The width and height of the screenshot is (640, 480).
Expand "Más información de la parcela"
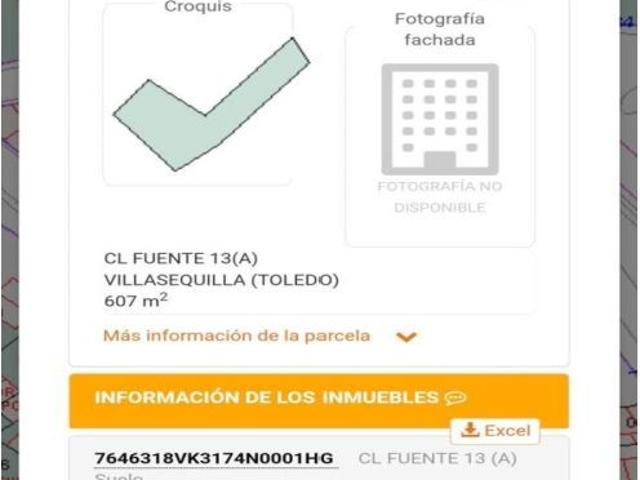258,336
